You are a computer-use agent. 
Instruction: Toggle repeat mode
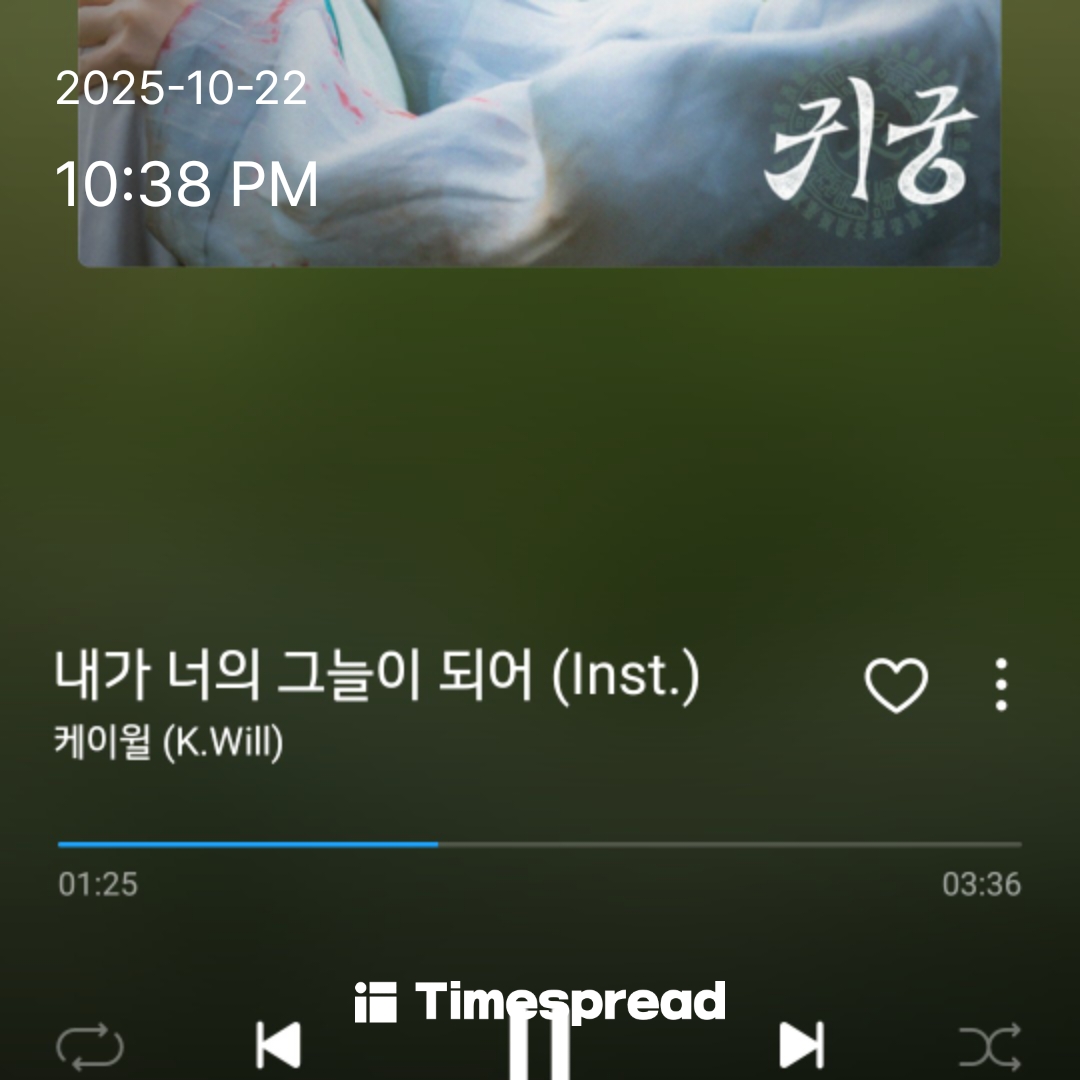click(90, 1047)
